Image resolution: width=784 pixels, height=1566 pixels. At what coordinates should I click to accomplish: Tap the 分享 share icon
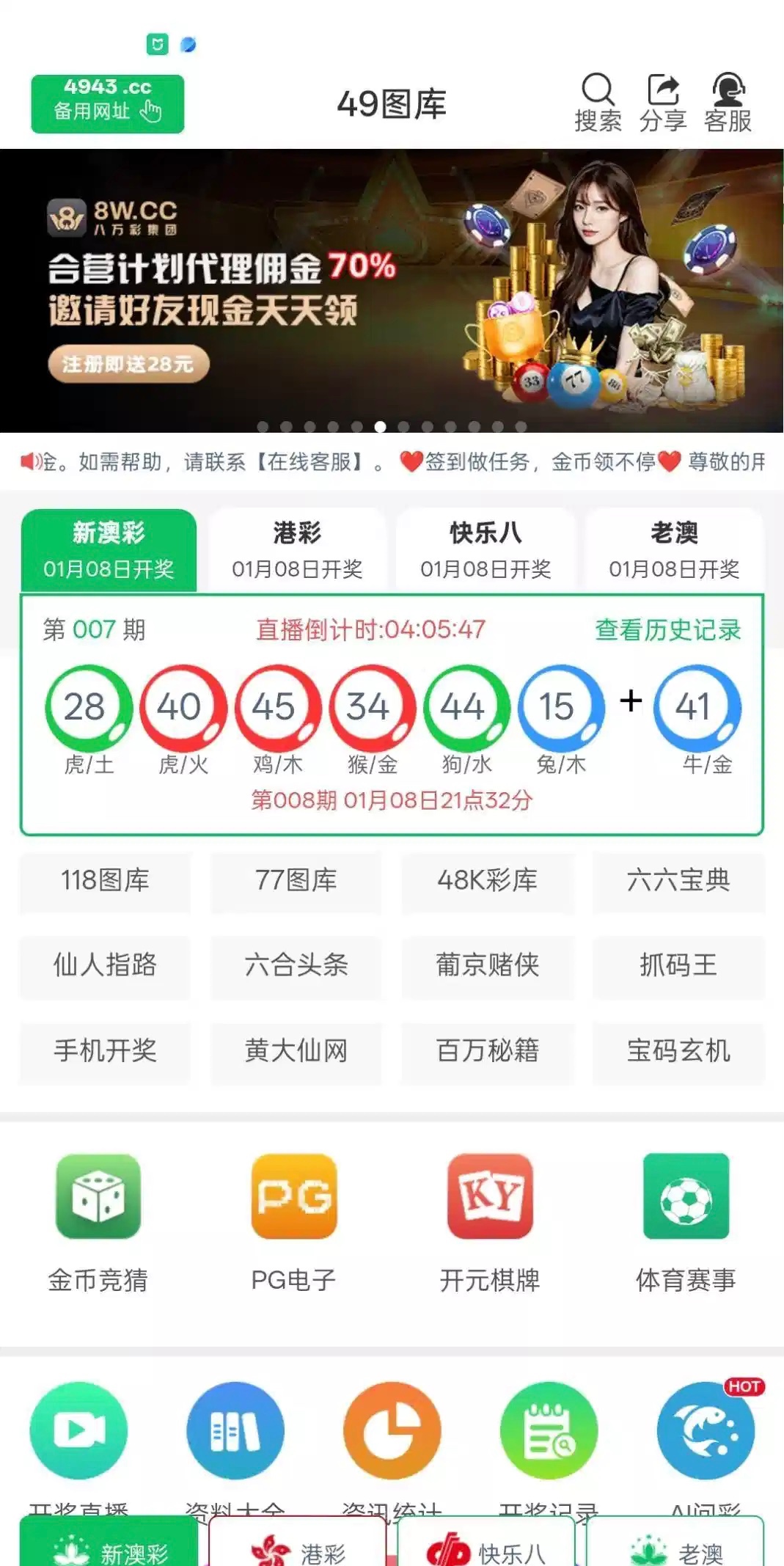pyautogui.click(x=663, y=103)
